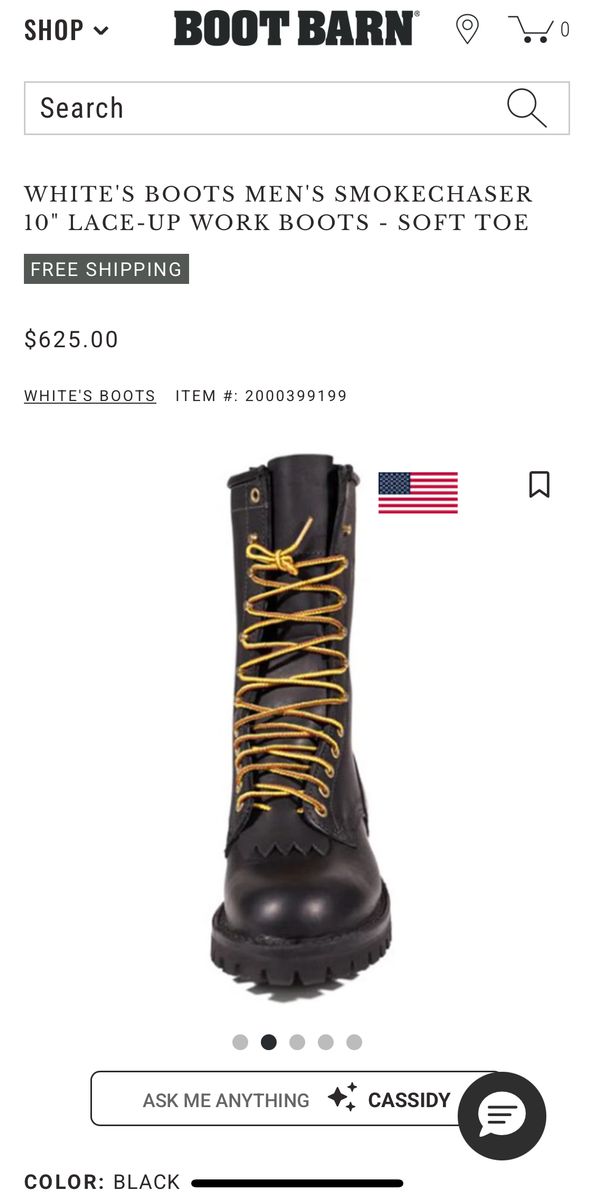Open the WHITE'S BOOTS brand link
The height and width of the screenshot is (1200, 594).
[x=90, y=396]
